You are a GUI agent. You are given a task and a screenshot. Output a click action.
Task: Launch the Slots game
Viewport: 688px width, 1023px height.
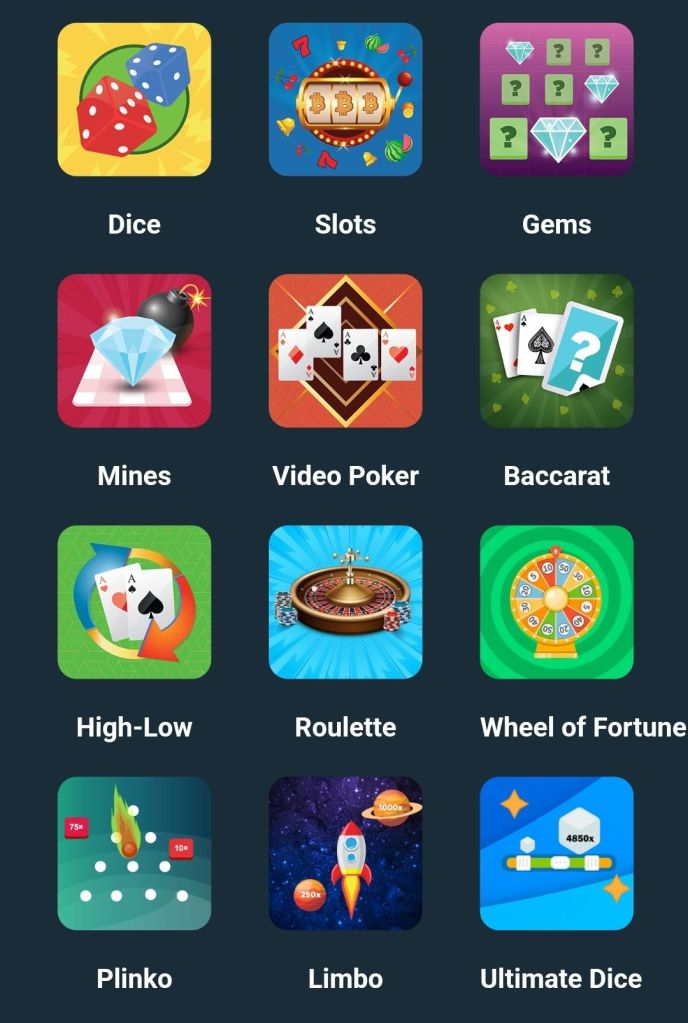pos(345,100)
